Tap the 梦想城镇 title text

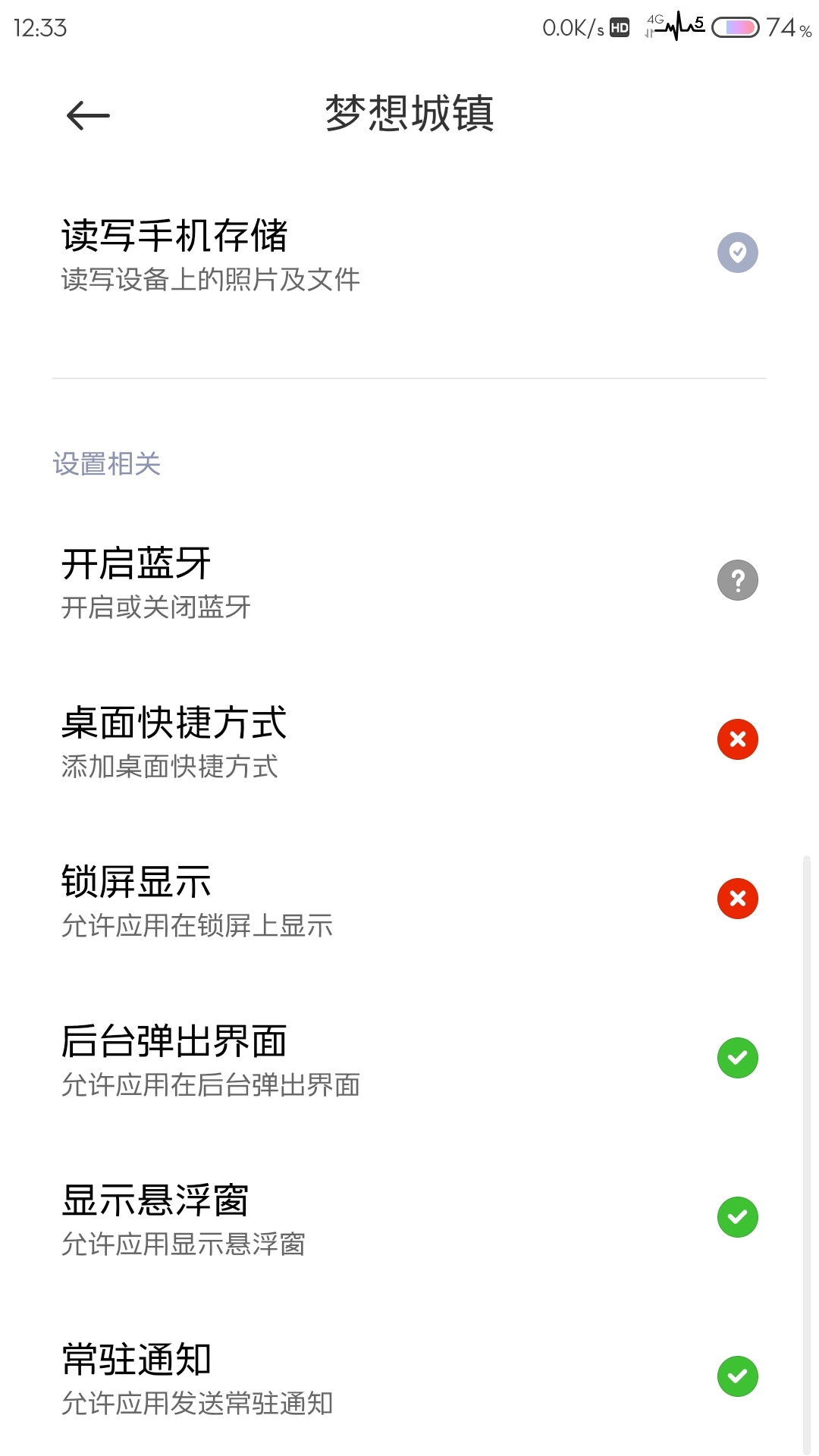(409, 115)
